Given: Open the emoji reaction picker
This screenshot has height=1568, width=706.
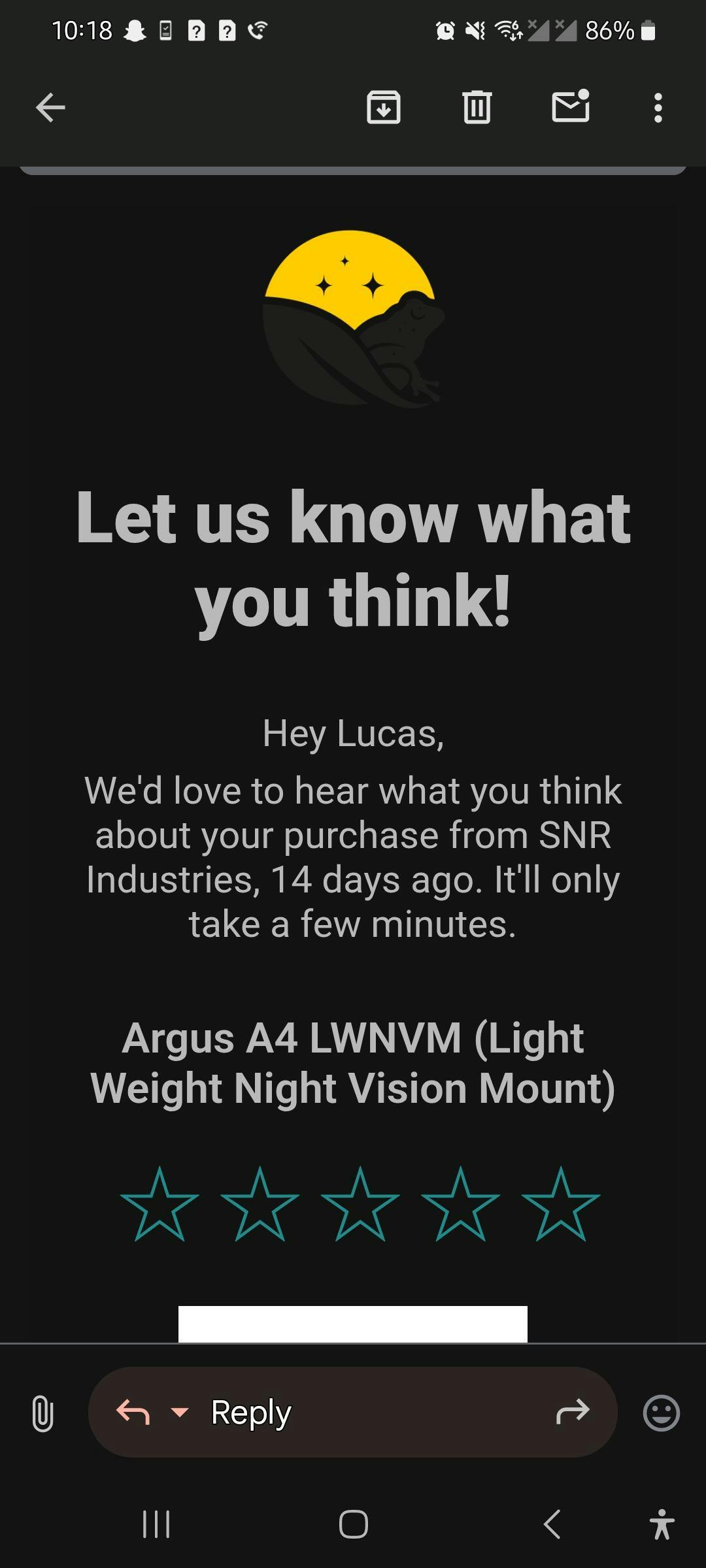Looking at the screenshot, I should point(662,1413).
